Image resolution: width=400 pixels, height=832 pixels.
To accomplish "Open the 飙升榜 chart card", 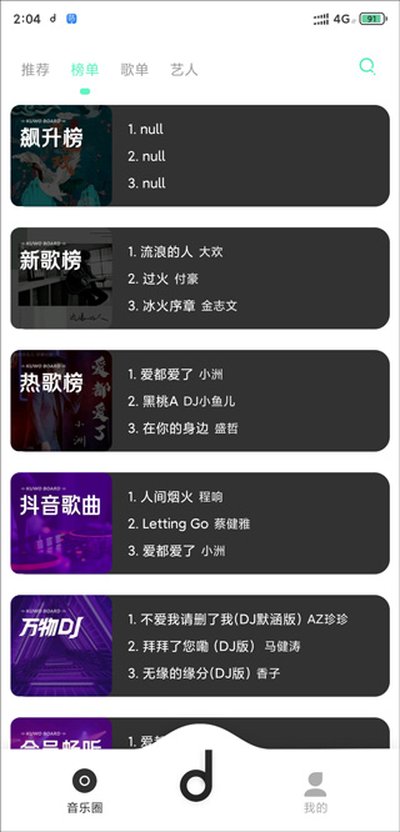I will click(200, 155).
